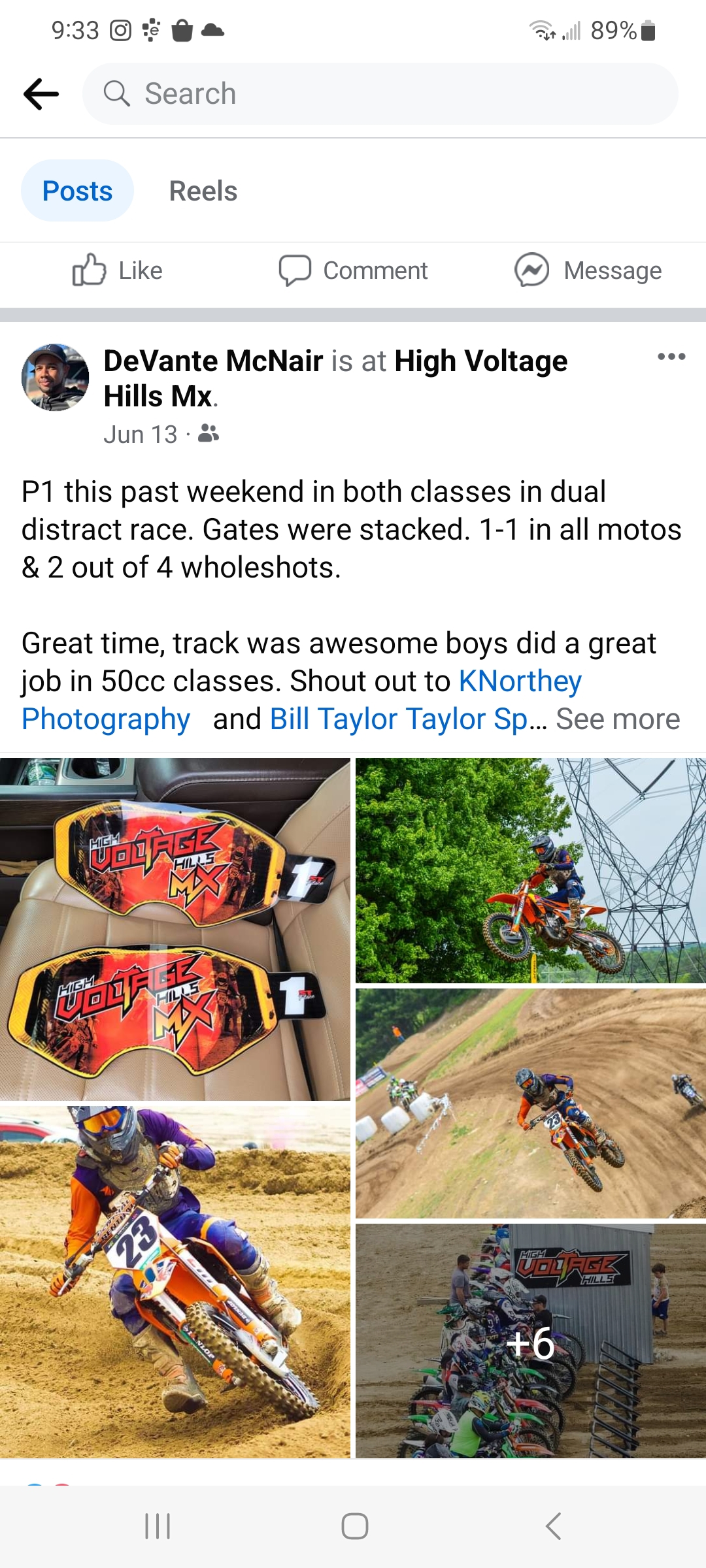Open the Bill Taylor tagged link
This screenshot has height=1568, width=706.
tap(399, 719)
